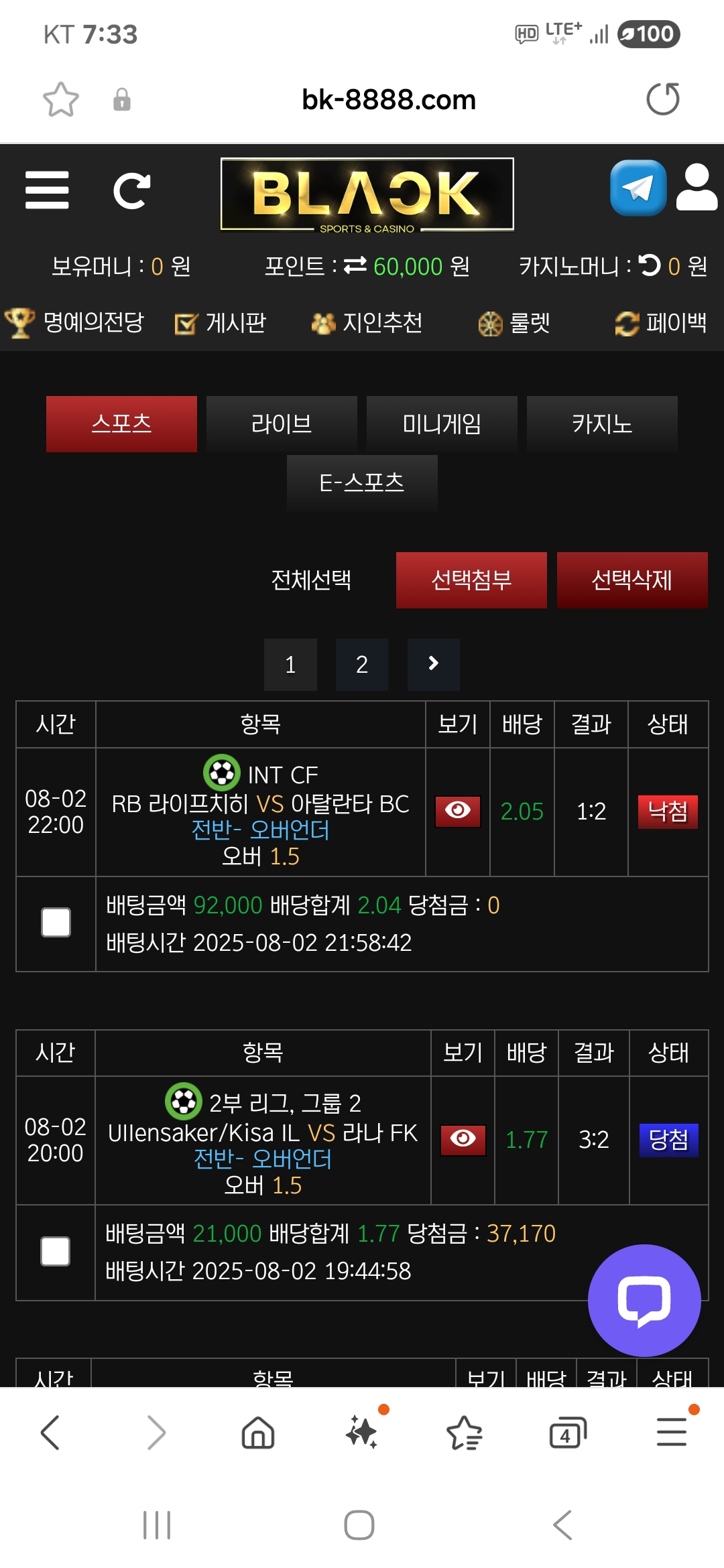Toggle the eye view icon for INT CF match

pyautogui.click(x=457, y=811)
